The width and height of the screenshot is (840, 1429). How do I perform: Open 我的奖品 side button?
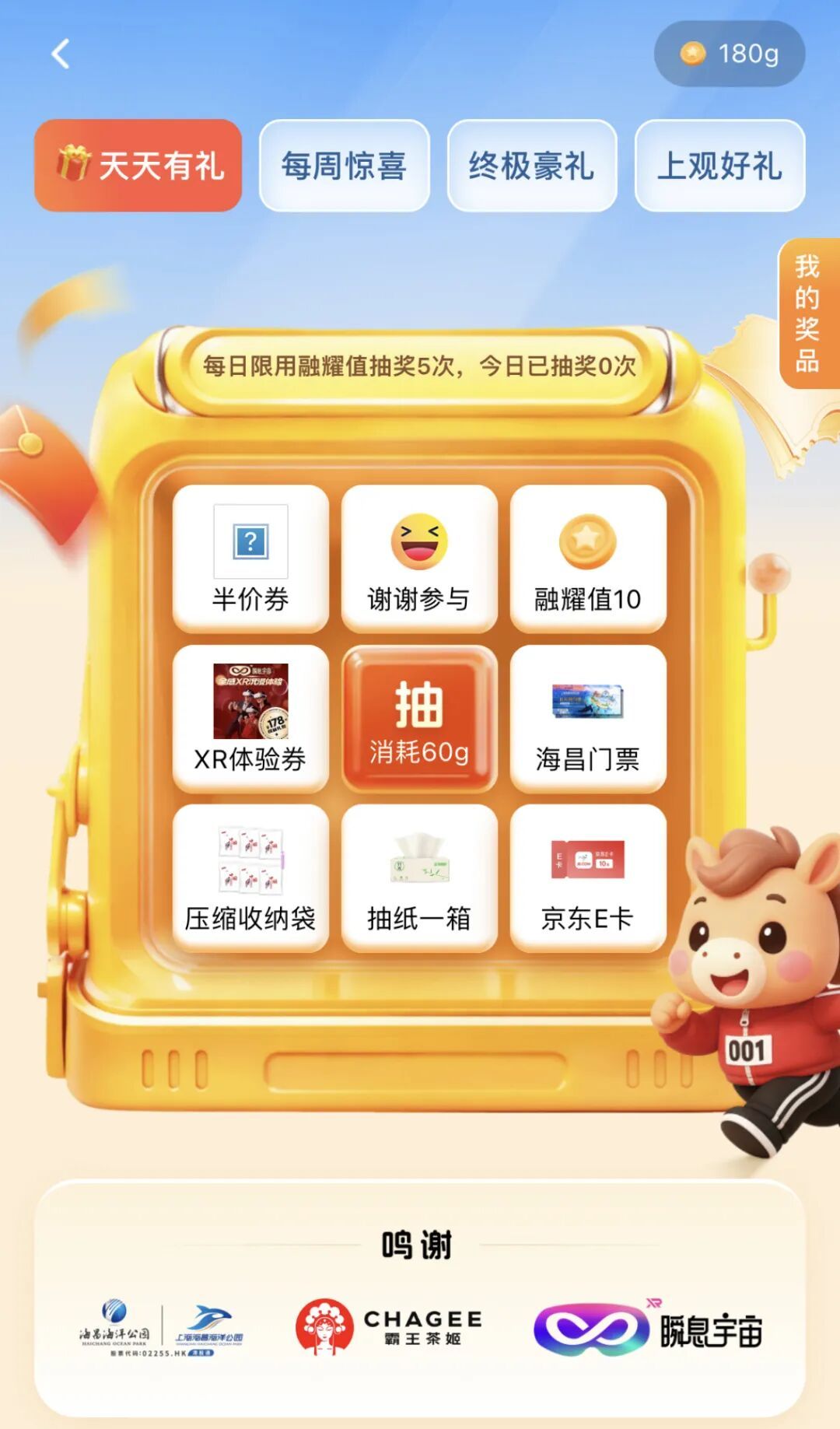808,313
